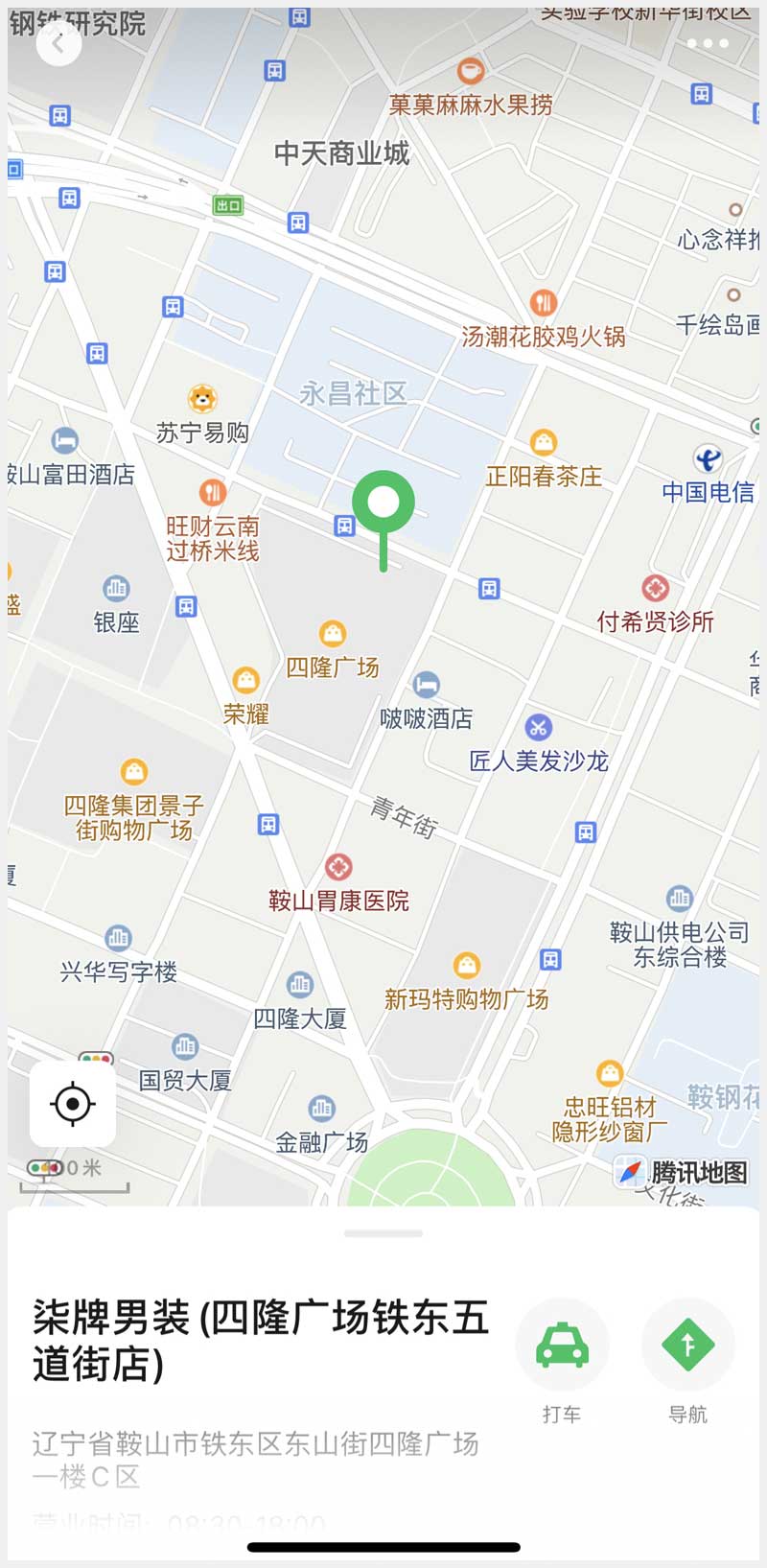Viewport: 767px width, 1568px height.
Task: Tap 汤潮花胶鸡火锅 restaurant marker
Action: 544,303
